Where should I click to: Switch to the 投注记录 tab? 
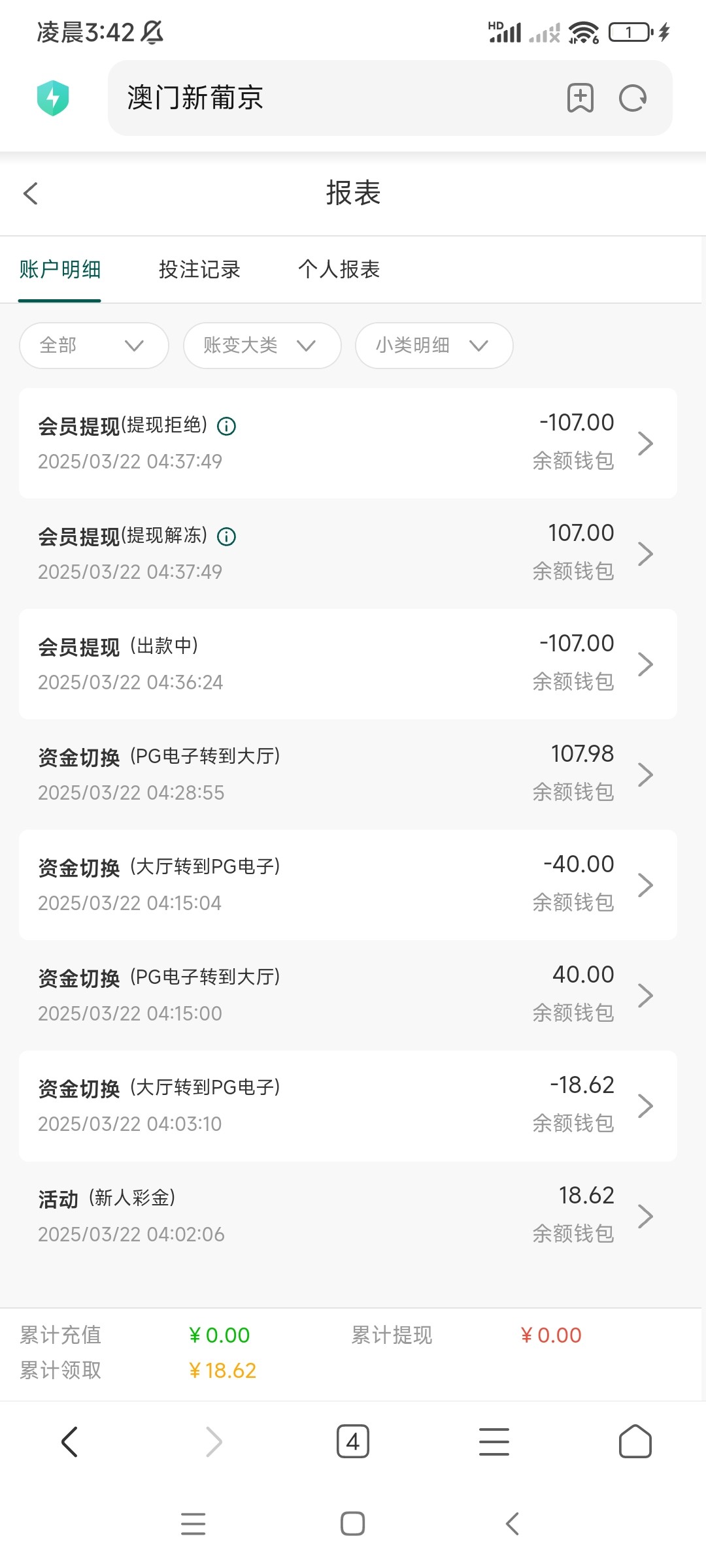click(x=199, y=269)
